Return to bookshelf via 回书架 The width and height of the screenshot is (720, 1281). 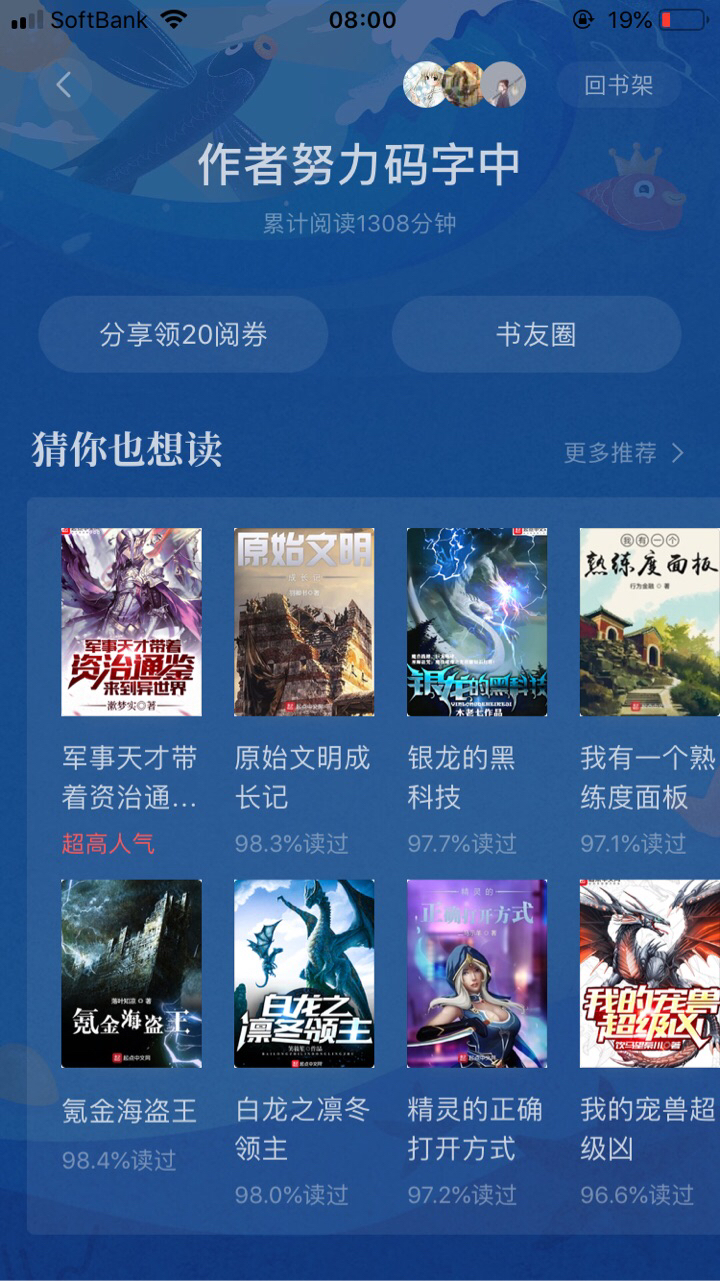click(x=618, y=86)
